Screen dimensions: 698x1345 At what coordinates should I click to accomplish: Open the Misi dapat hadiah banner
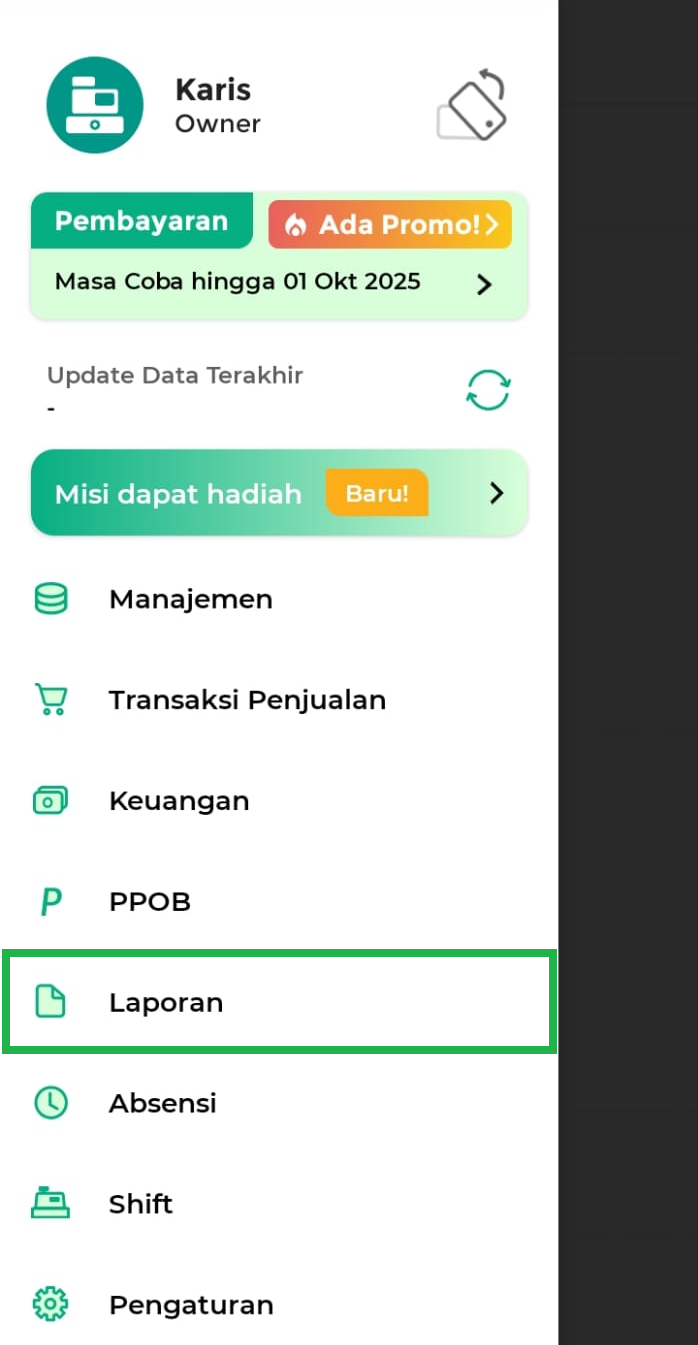279,493
